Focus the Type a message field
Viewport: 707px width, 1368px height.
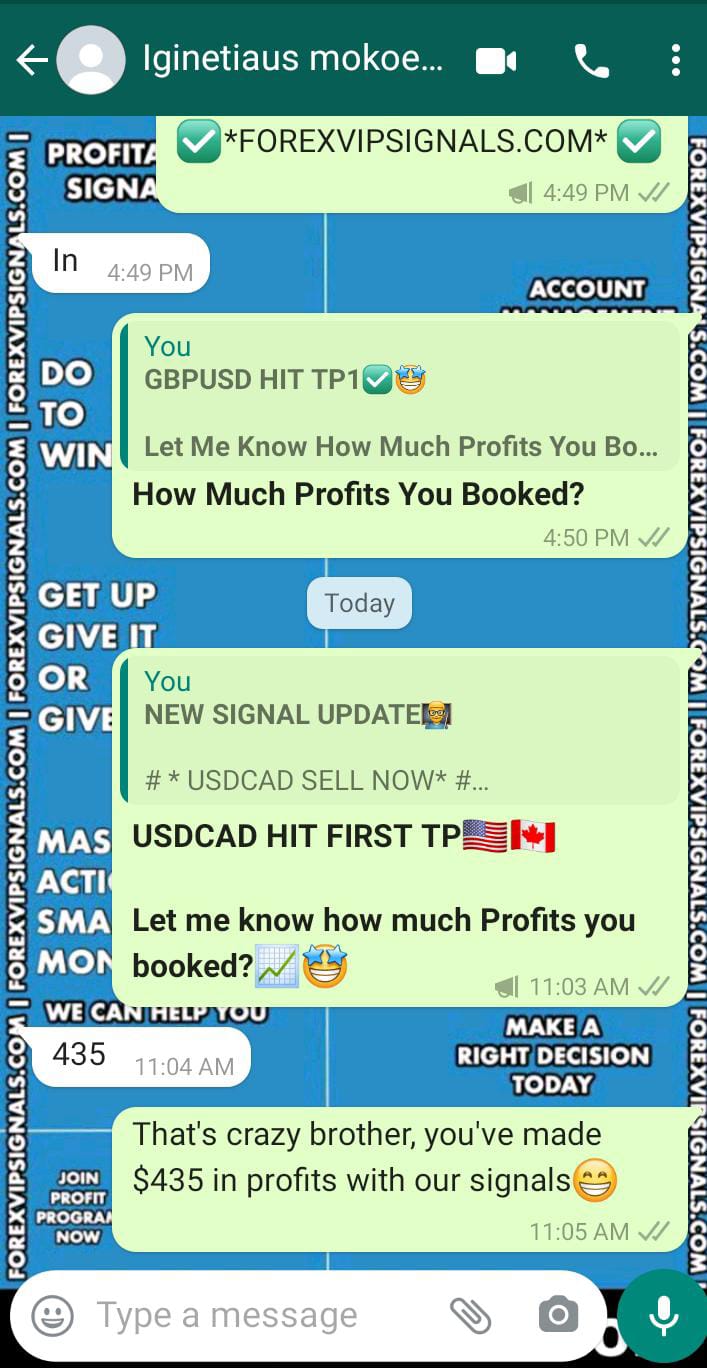coord(260,1315)
